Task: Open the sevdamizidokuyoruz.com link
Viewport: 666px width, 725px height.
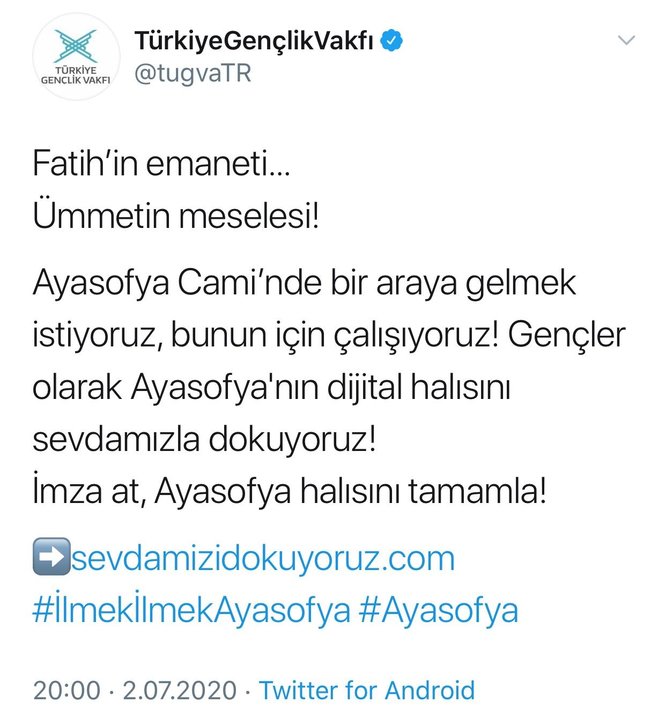Action: [263, 558]
